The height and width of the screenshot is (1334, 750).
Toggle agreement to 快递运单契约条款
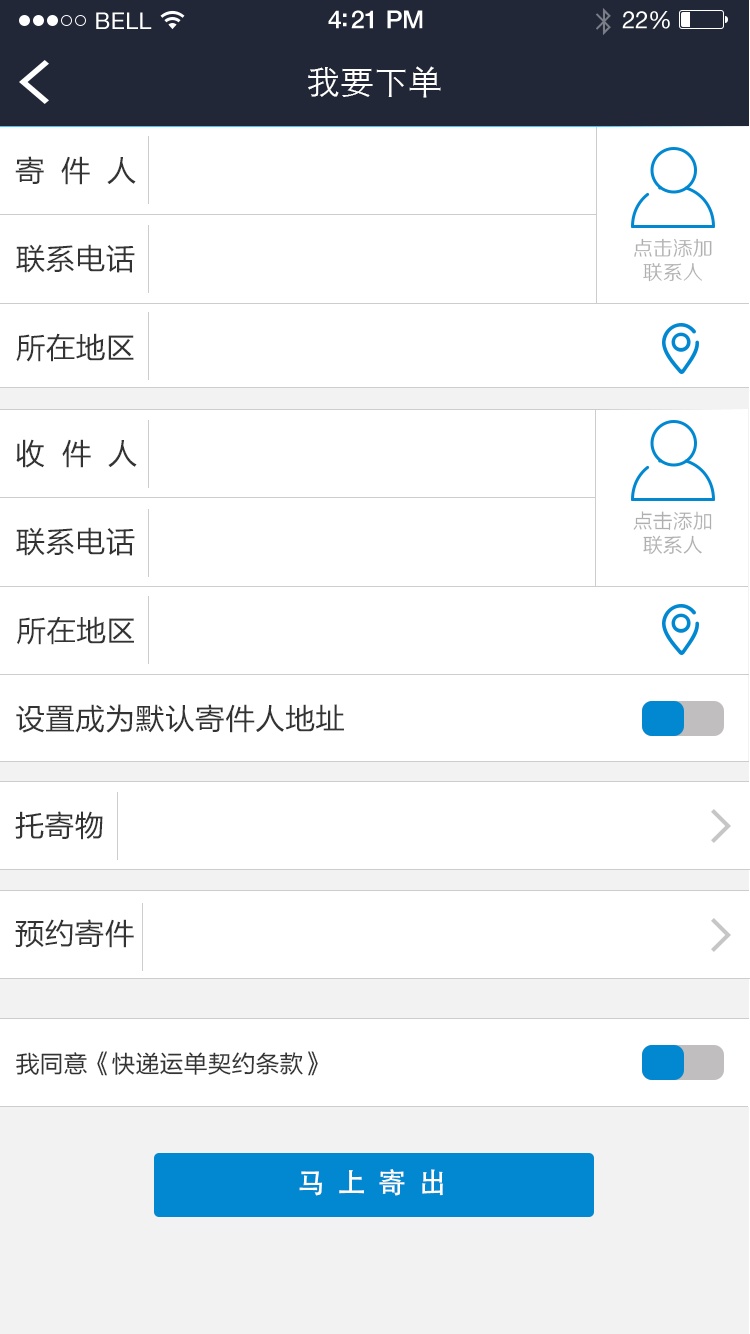point(682,1063)
